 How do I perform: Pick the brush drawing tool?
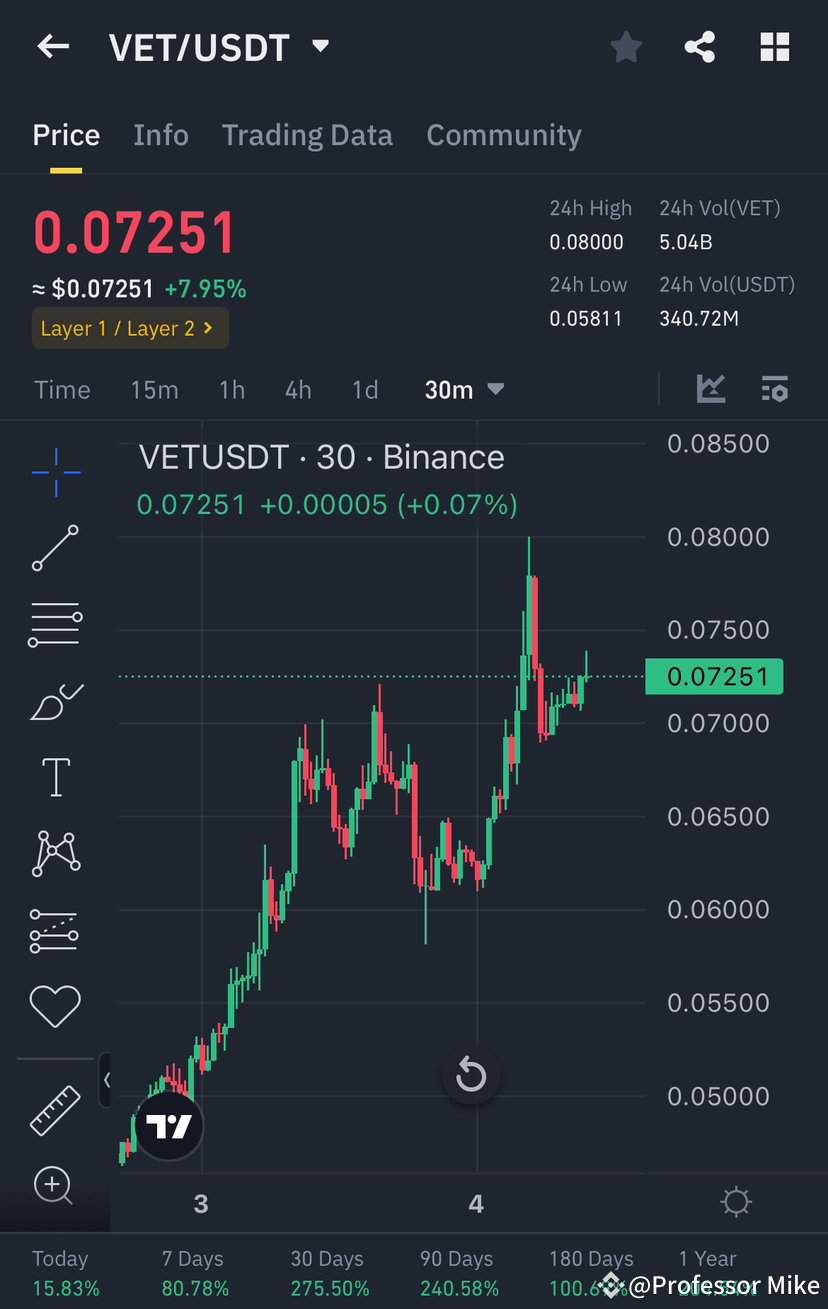click(x=55, y=700)
